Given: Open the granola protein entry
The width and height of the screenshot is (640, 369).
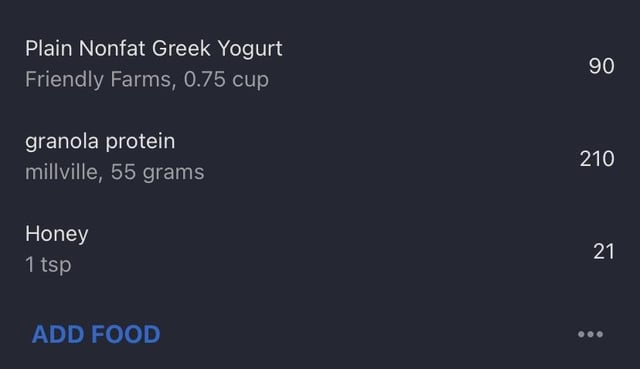Looking at the screenshot, I should tap(320, 157).
